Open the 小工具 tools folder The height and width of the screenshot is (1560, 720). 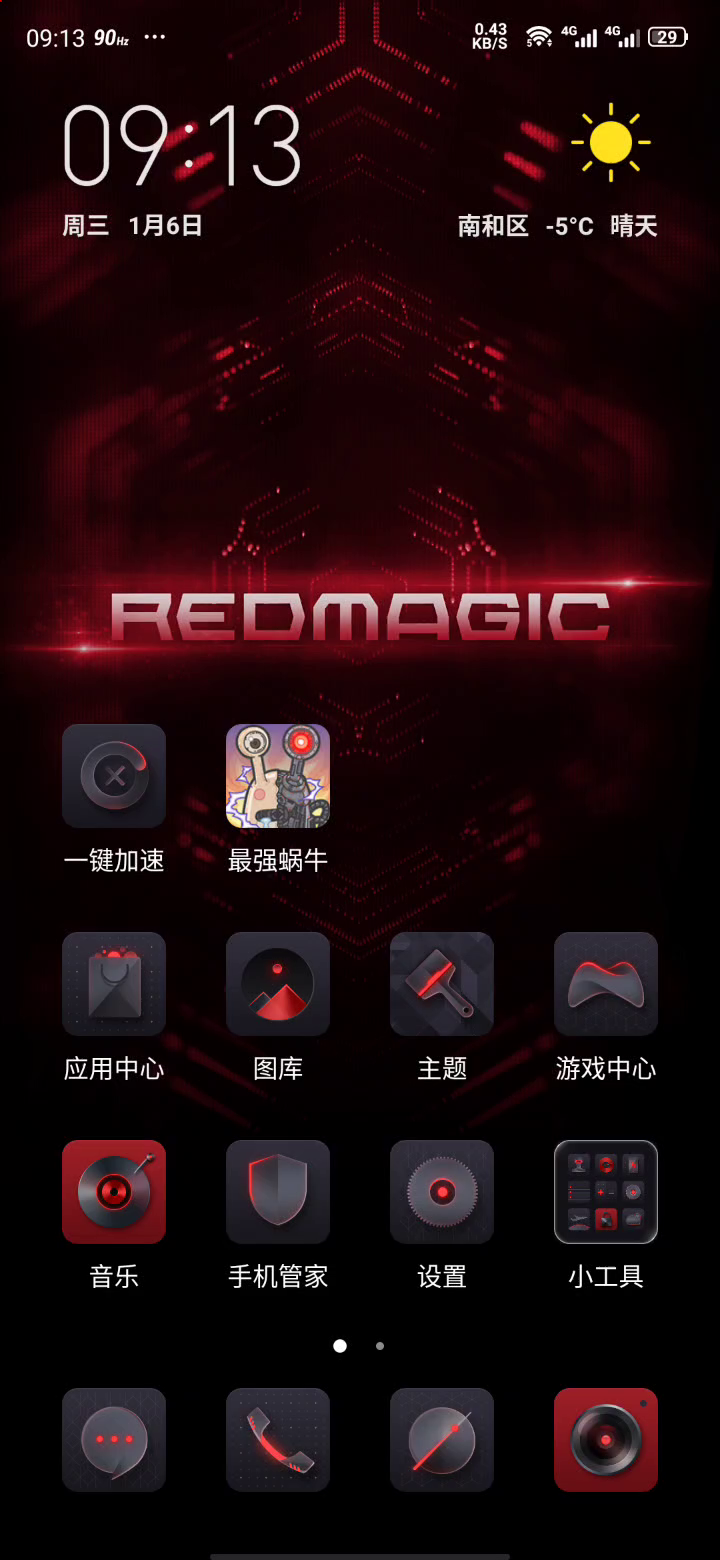point(606,1192)
